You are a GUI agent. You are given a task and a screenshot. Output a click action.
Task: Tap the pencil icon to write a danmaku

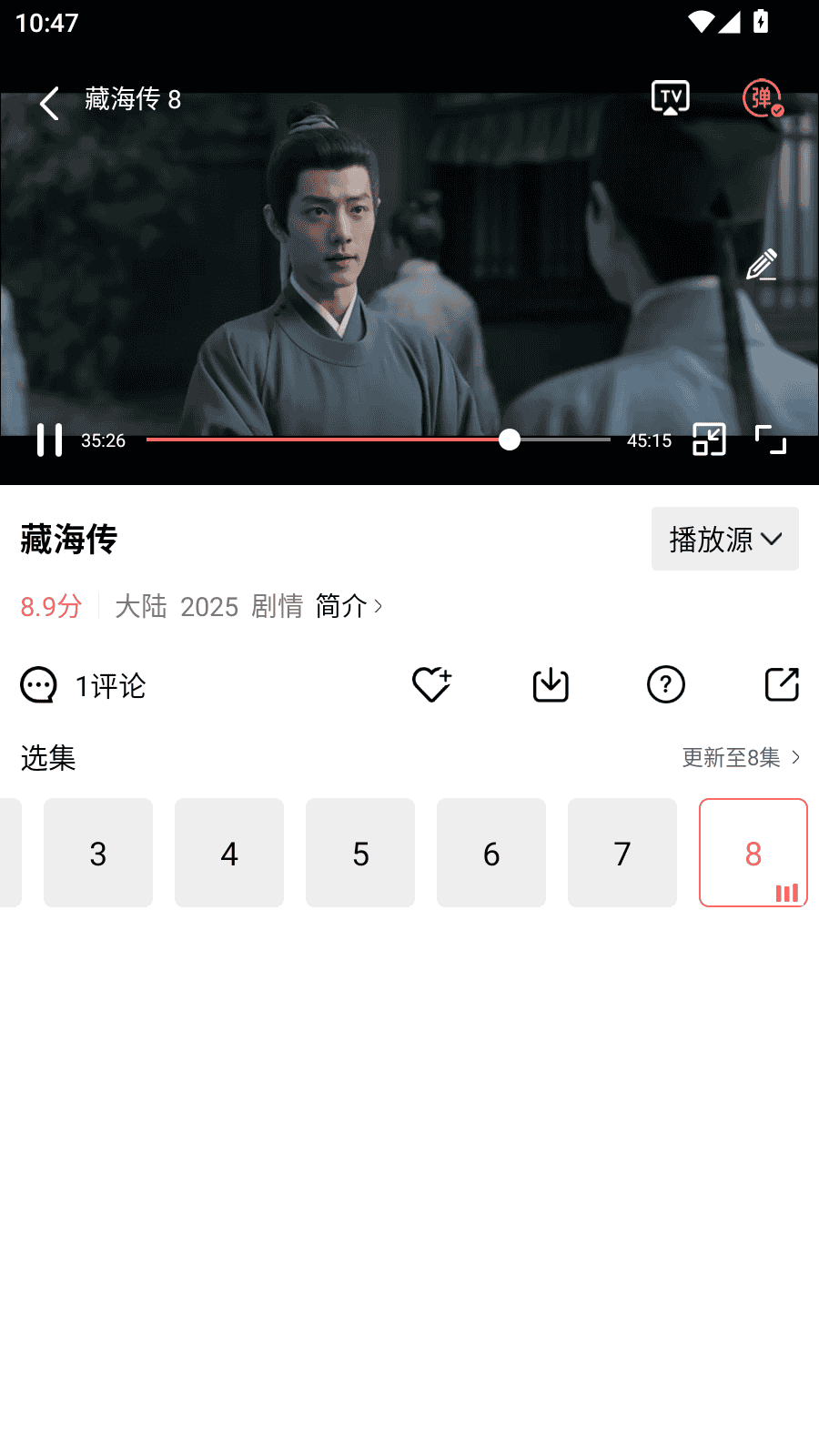pyautogui.click(x=762, y=265)
